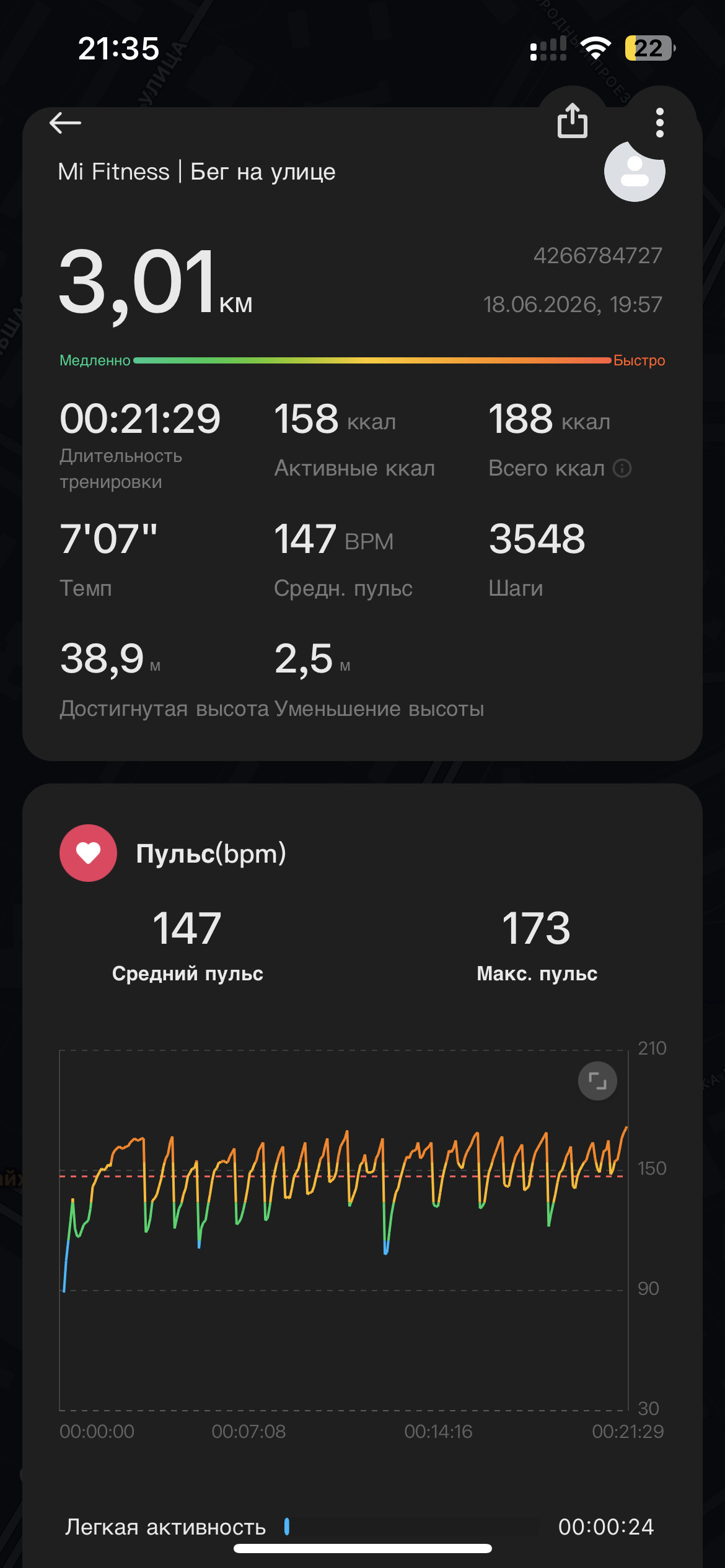Go back with the arrow icon

pos(65,123)
